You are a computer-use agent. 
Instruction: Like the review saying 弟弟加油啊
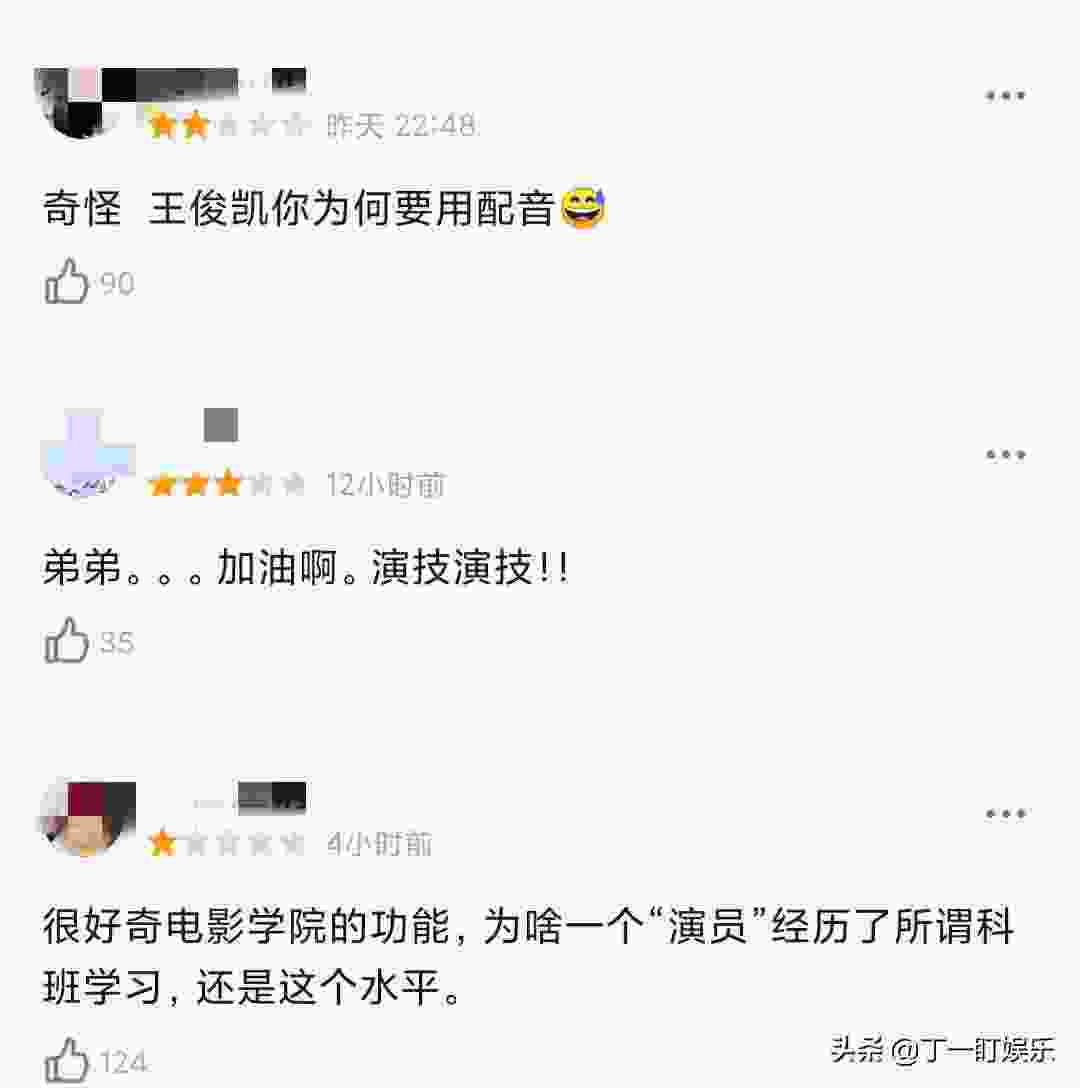click(x=68, y=640)
